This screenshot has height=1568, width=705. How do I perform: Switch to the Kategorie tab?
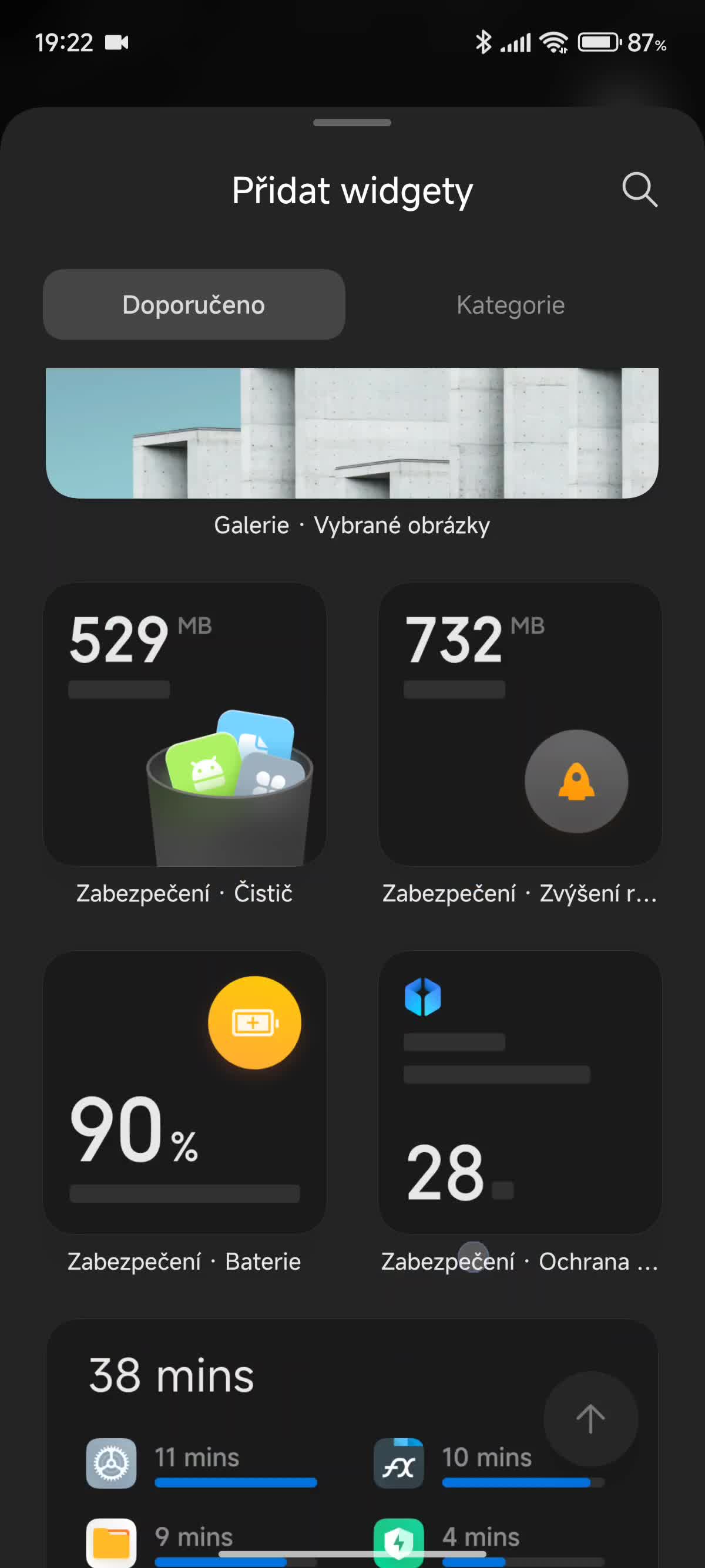coord(510,304)
